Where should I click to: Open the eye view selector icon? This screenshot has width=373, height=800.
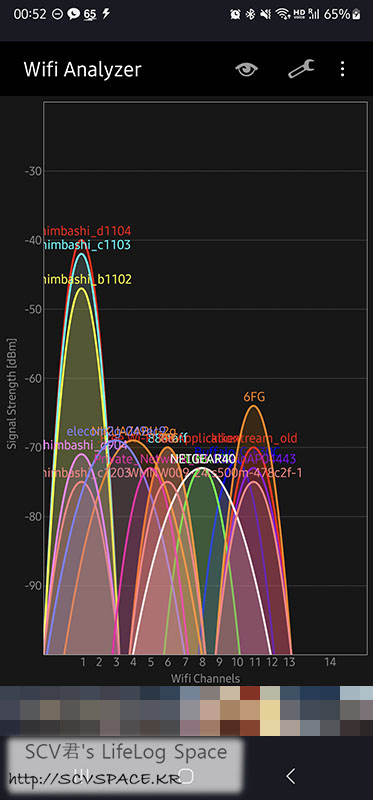click(246, 69)
